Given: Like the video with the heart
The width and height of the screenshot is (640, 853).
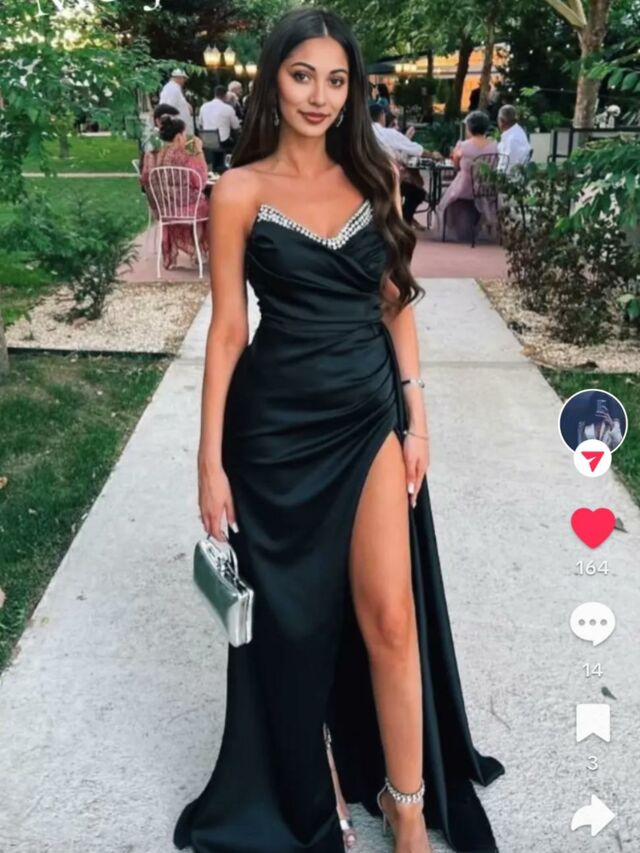Looking at the screenshot, I should pos(593,527).
